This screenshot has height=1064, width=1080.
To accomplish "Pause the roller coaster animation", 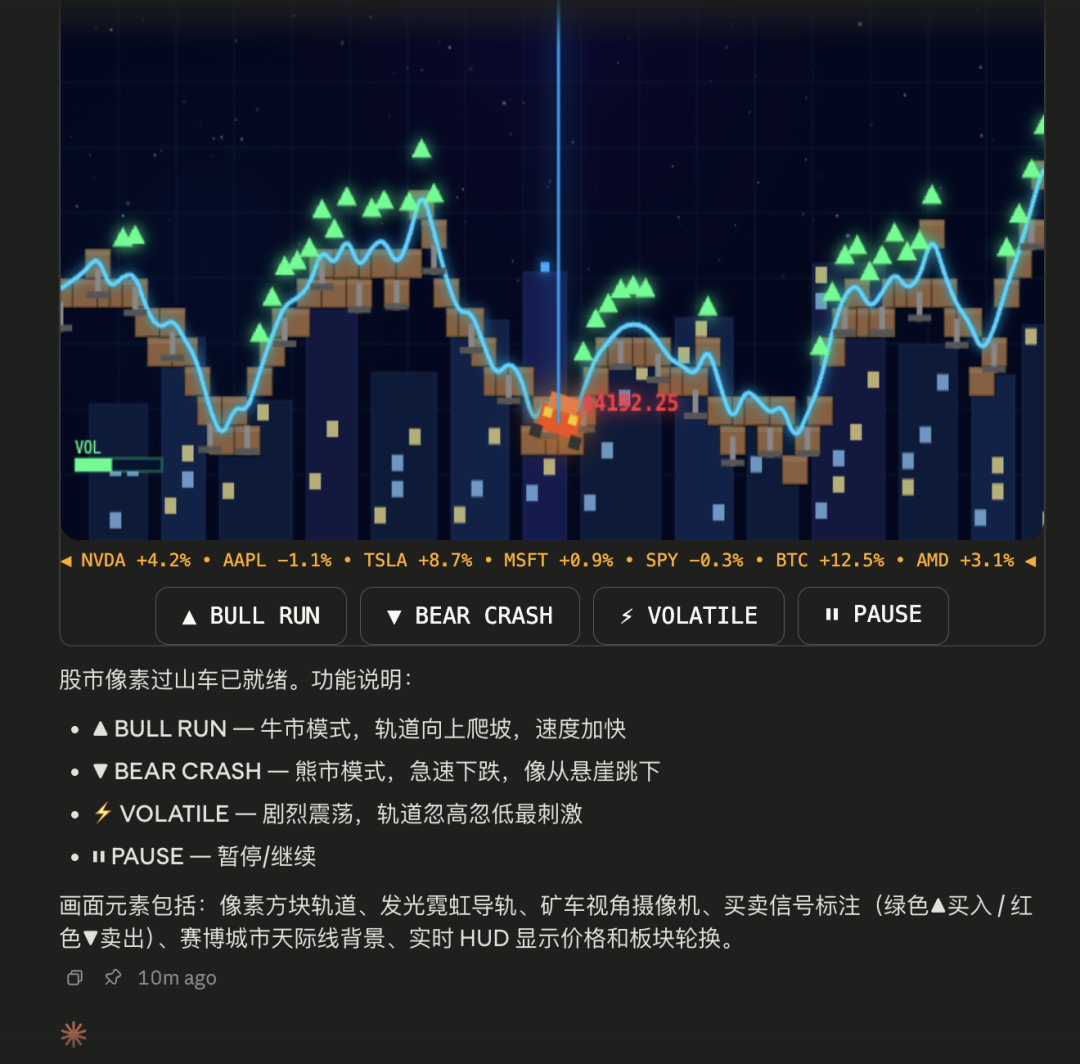I will point(873,615).
